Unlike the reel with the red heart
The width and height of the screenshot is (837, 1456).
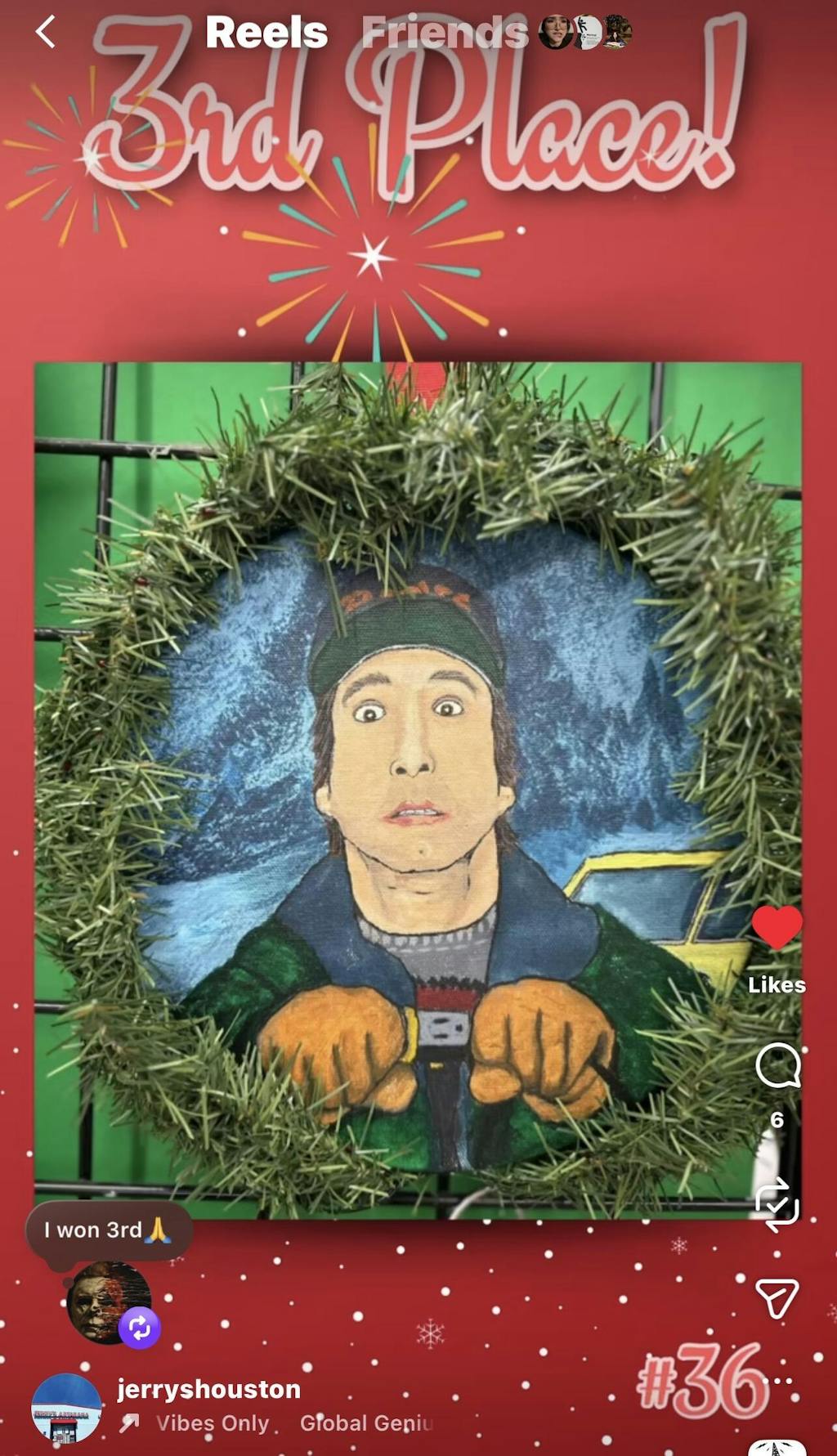pyautogui.click(x=777, y=927)
